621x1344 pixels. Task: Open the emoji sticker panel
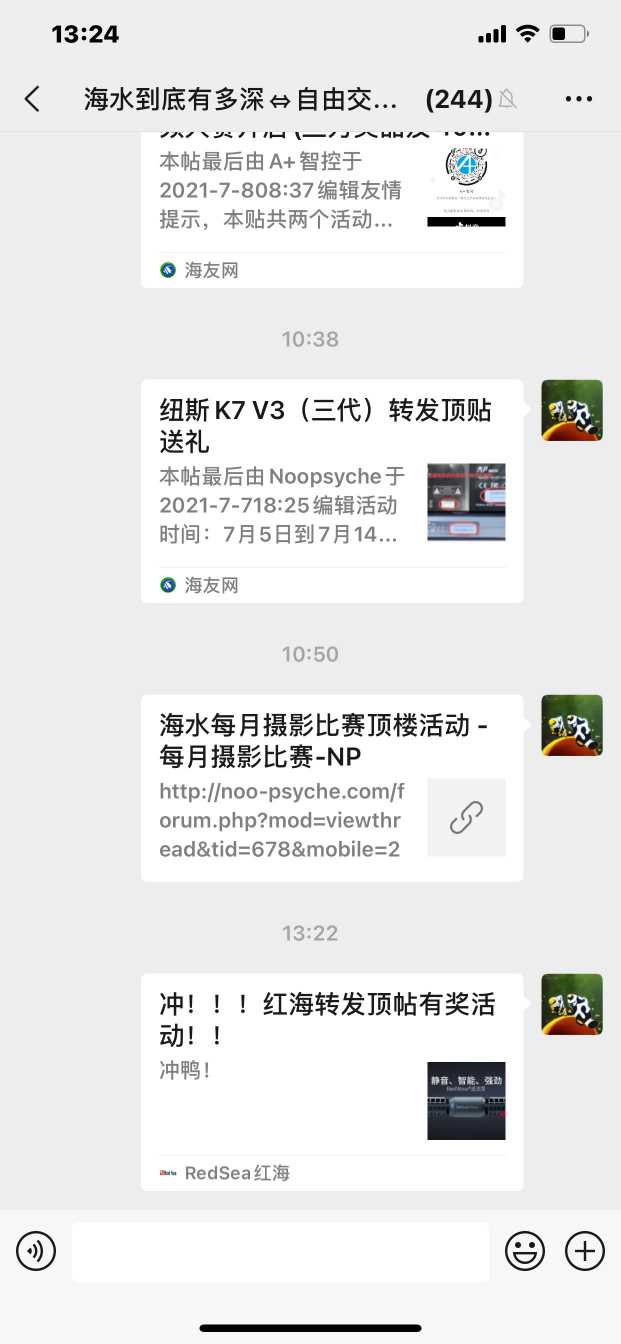click(524, 1250)
